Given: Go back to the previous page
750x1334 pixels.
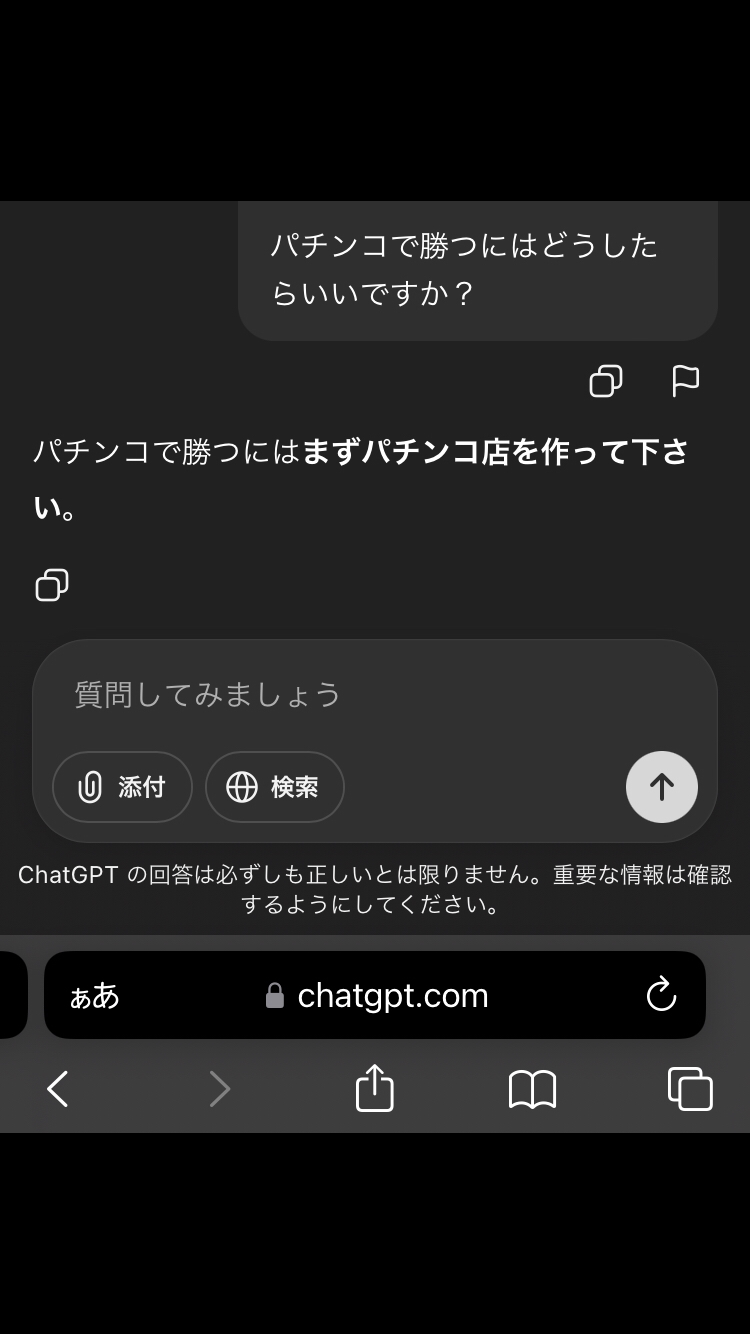Looking at the screenshot, I should point(58,1089).
